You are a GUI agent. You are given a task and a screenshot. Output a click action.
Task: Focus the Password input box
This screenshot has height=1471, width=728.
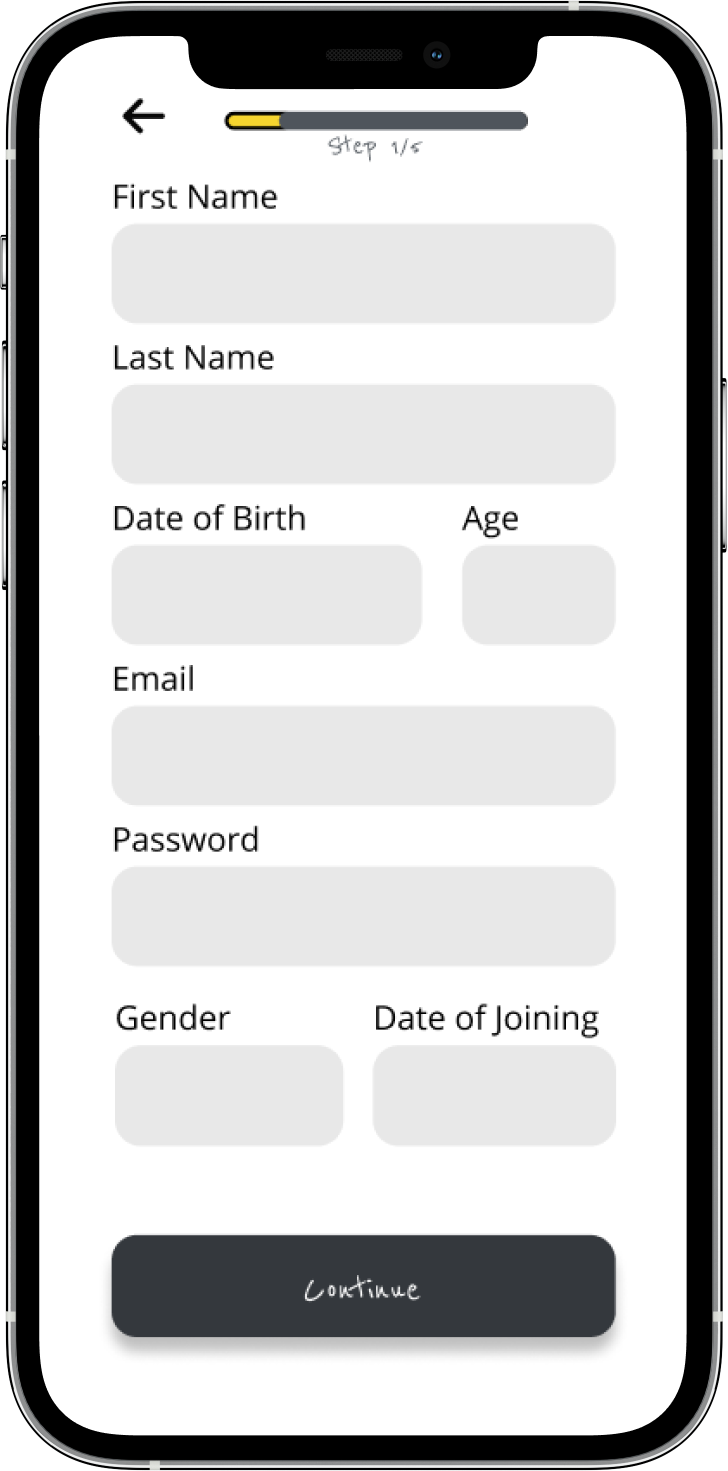click(x=363, y=916)
